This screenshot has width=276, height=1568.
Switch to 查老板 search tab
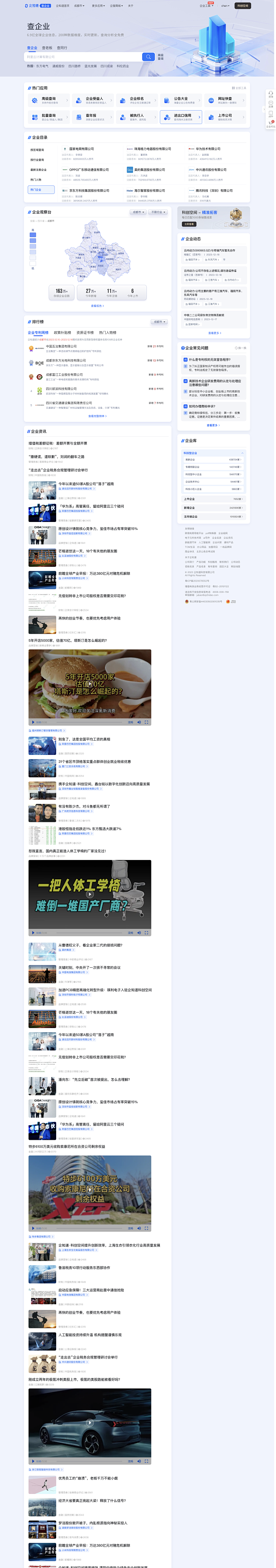tap(47, 47)
